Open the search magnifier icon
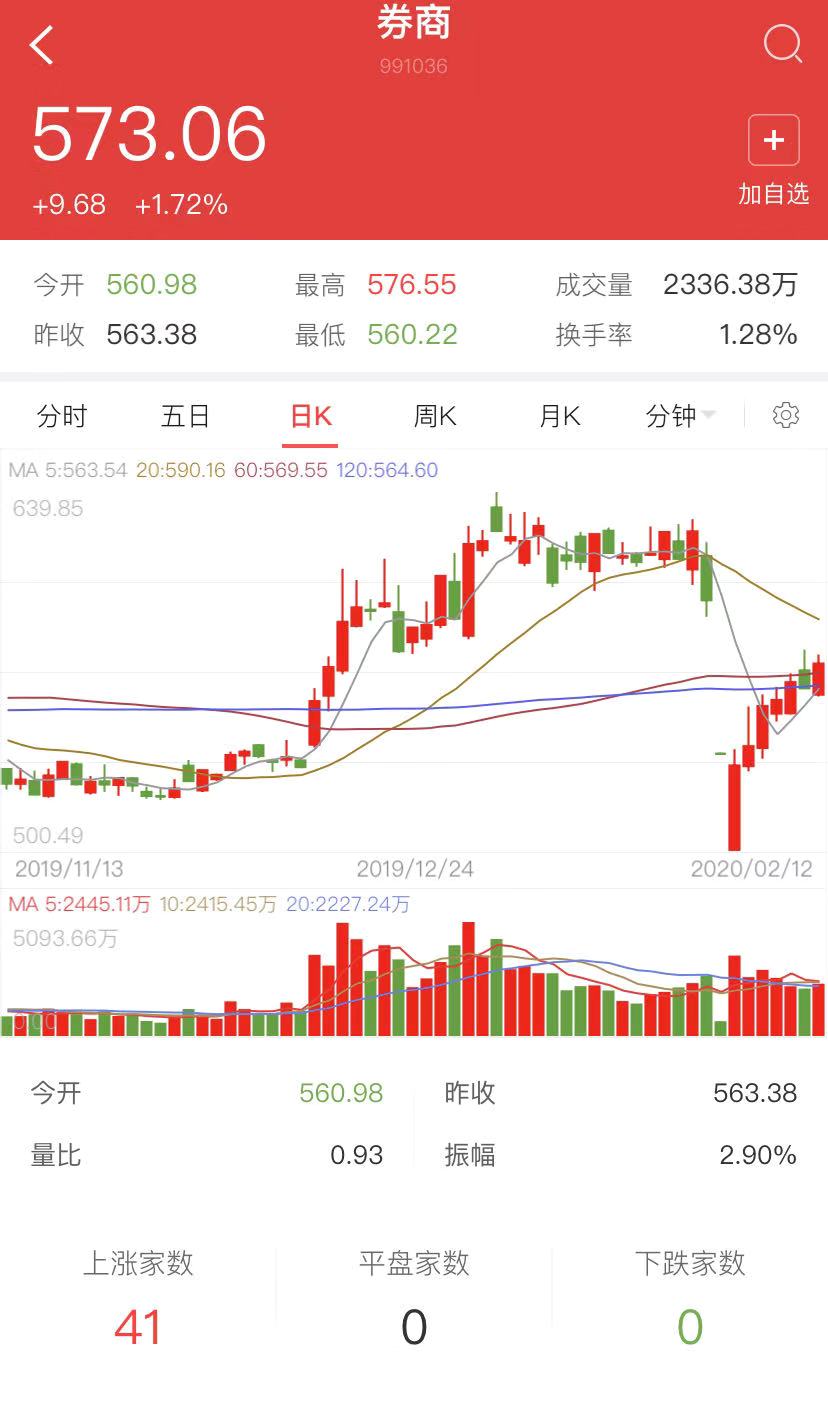The width and height of the screenshot is (828, 1401). point(782,44)
